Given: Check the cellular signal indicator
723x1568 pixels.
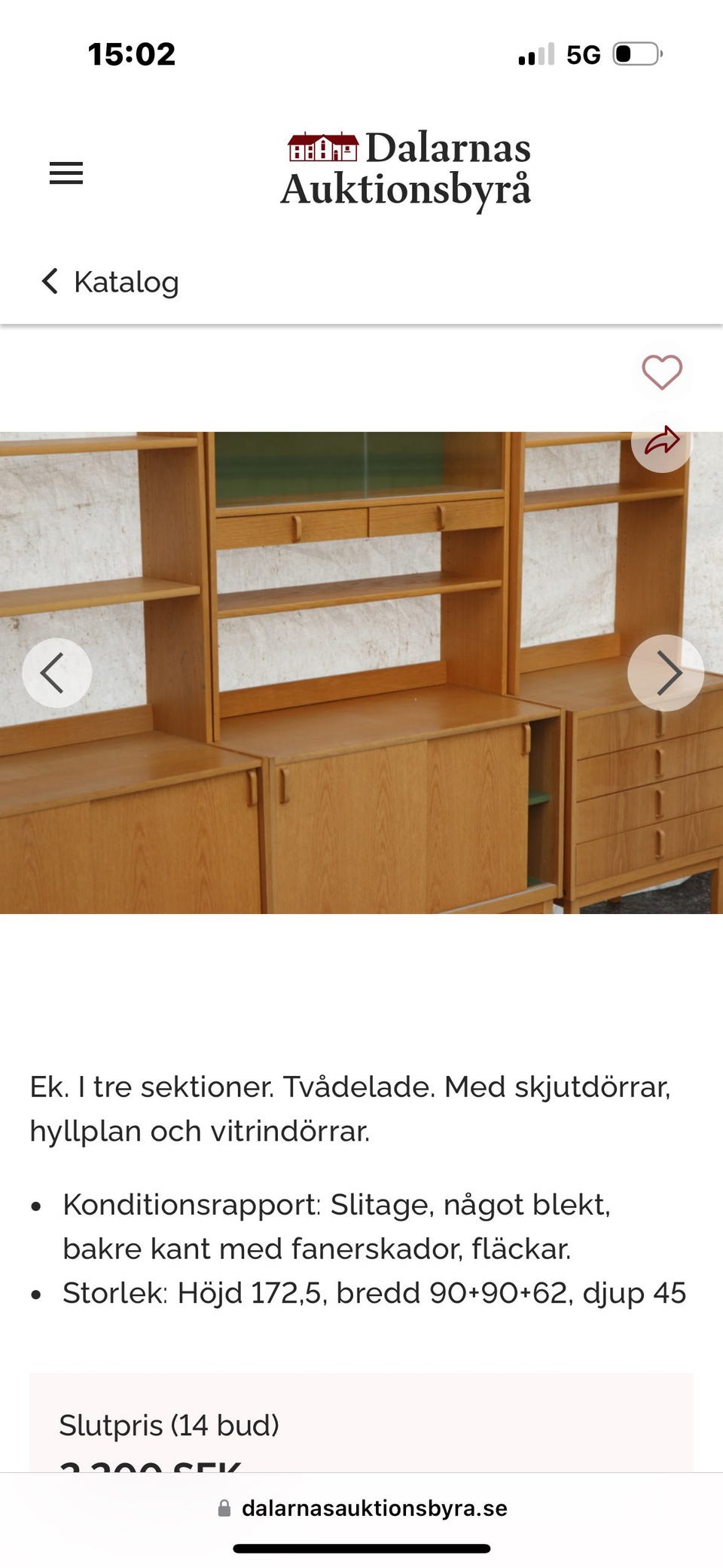Looking at the screenshot, I should tap(535, 54).
